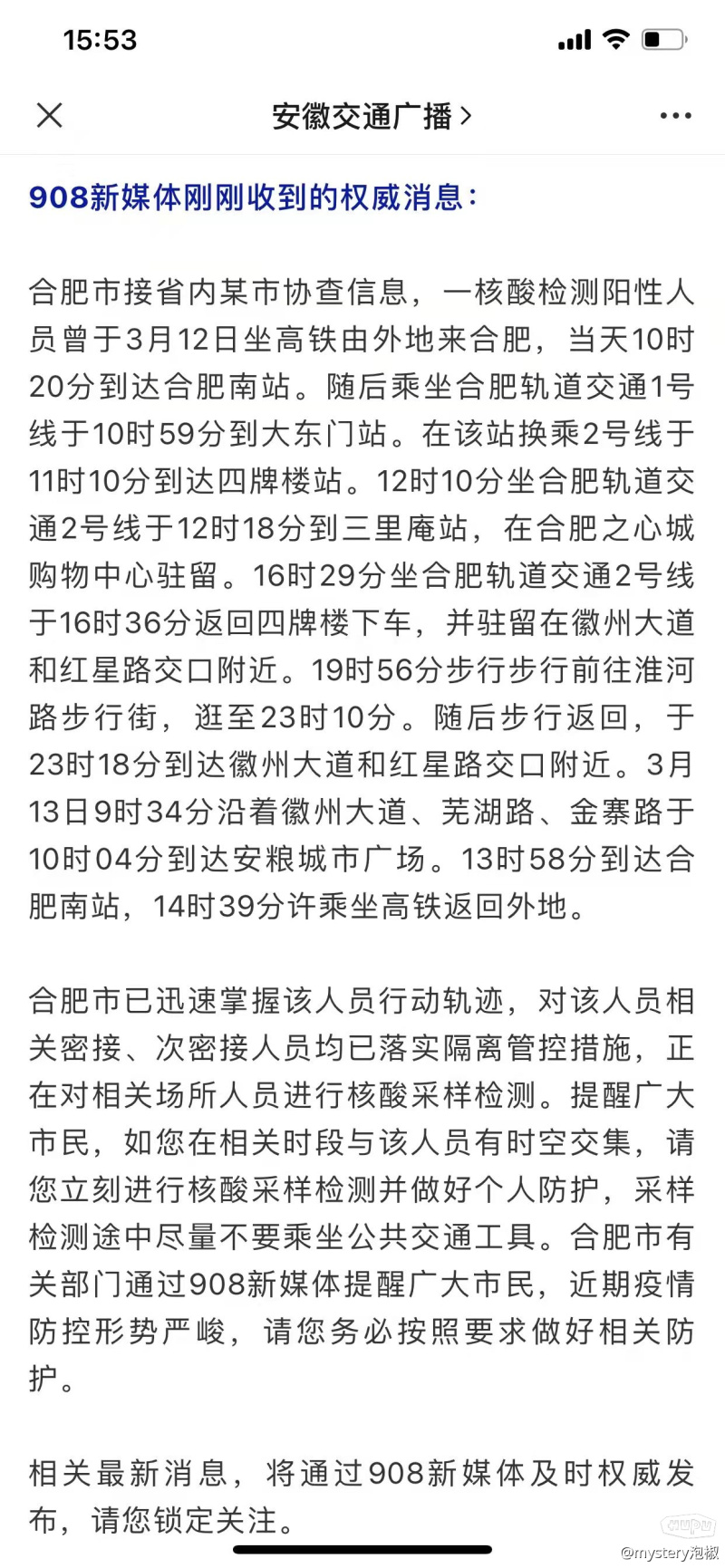
Task: Close the article page
Action: [49, 115]
